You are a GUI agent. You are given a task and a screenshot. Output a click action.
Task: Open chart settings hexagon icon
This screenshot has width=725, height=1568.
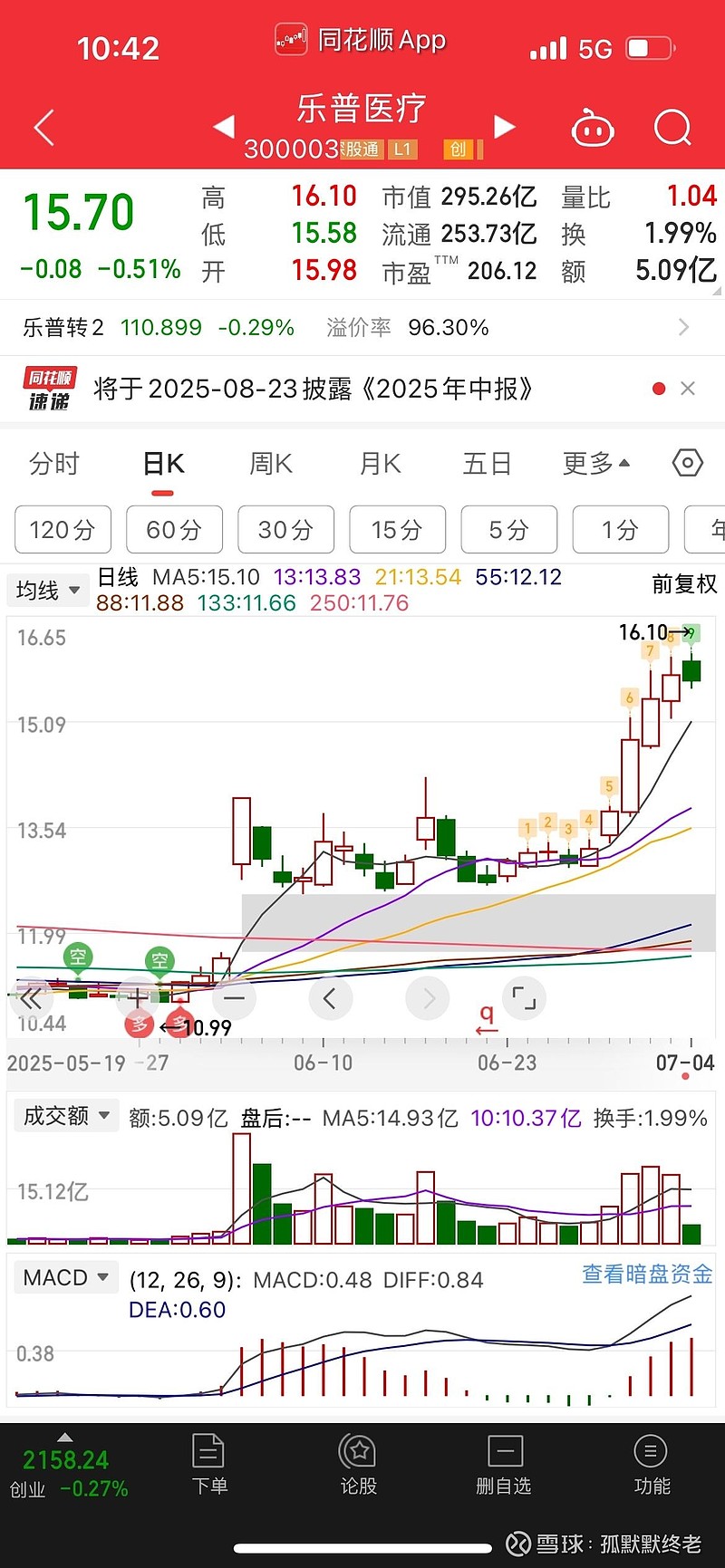coord(688,463)
